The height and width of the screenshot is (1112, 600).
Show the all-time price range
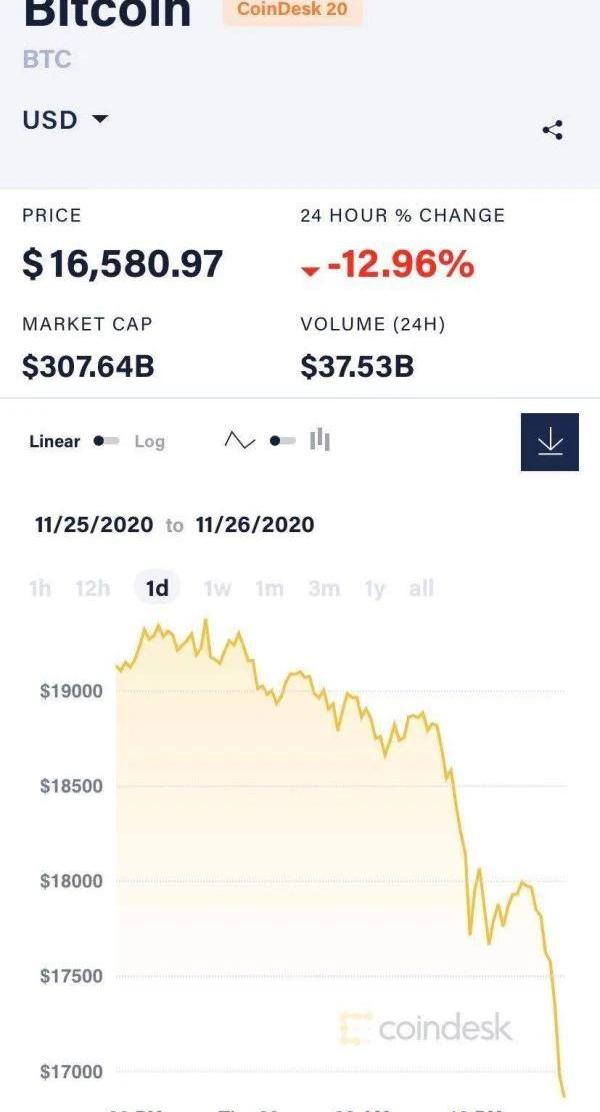[421, 588]
